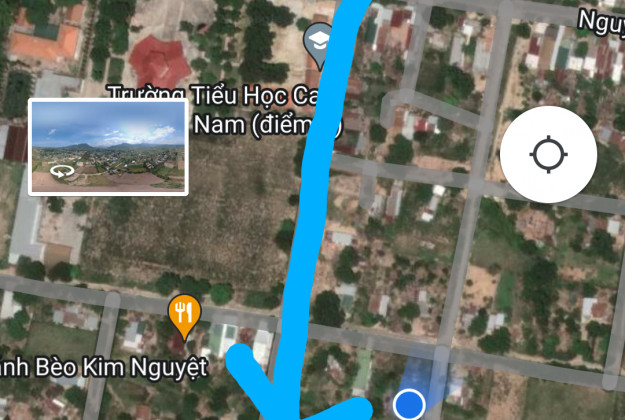Center map on my current location
Screen dimensions: 625x420
tap(548, 155)
